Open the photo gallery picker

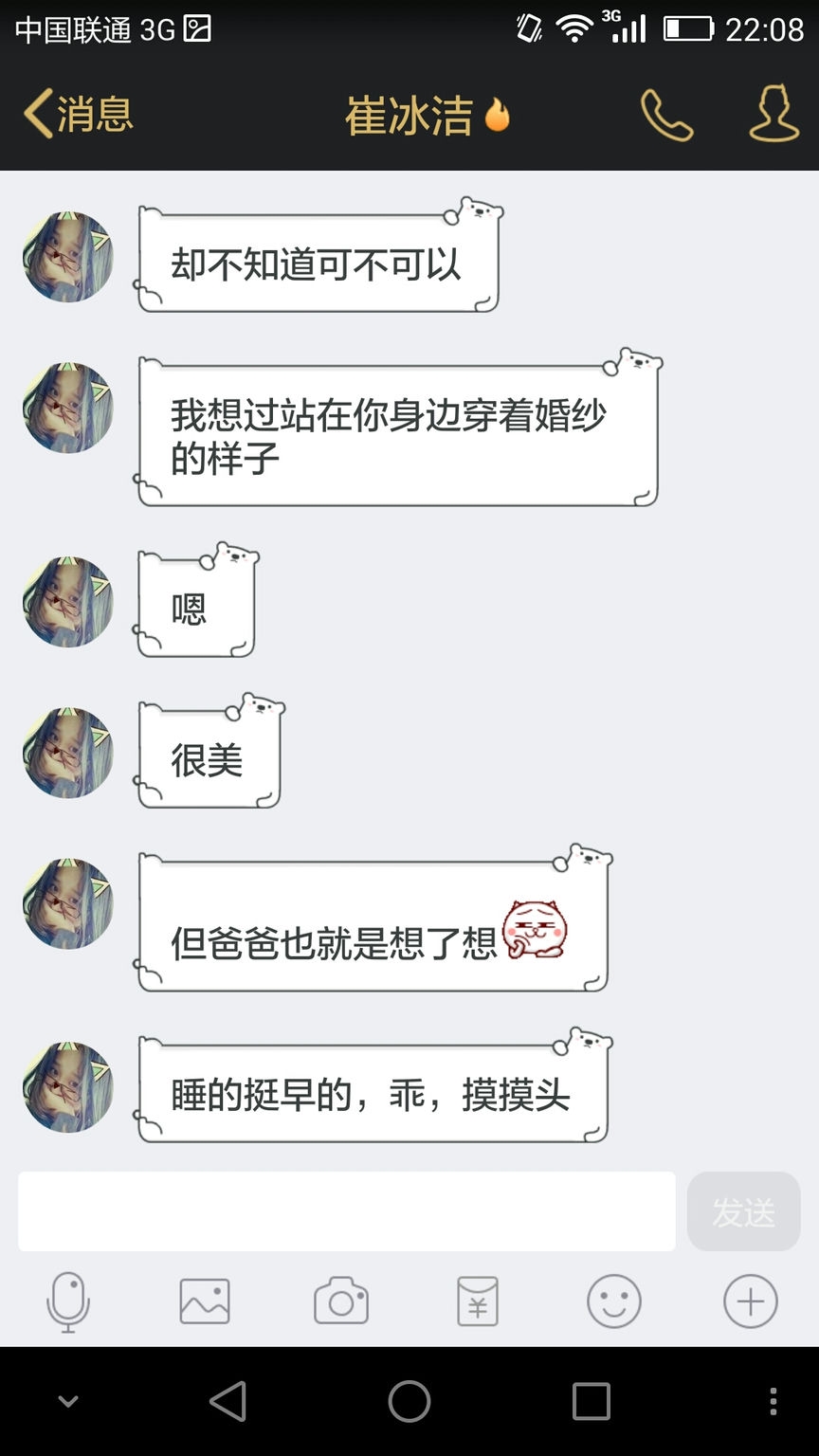tap(205, 1301)
